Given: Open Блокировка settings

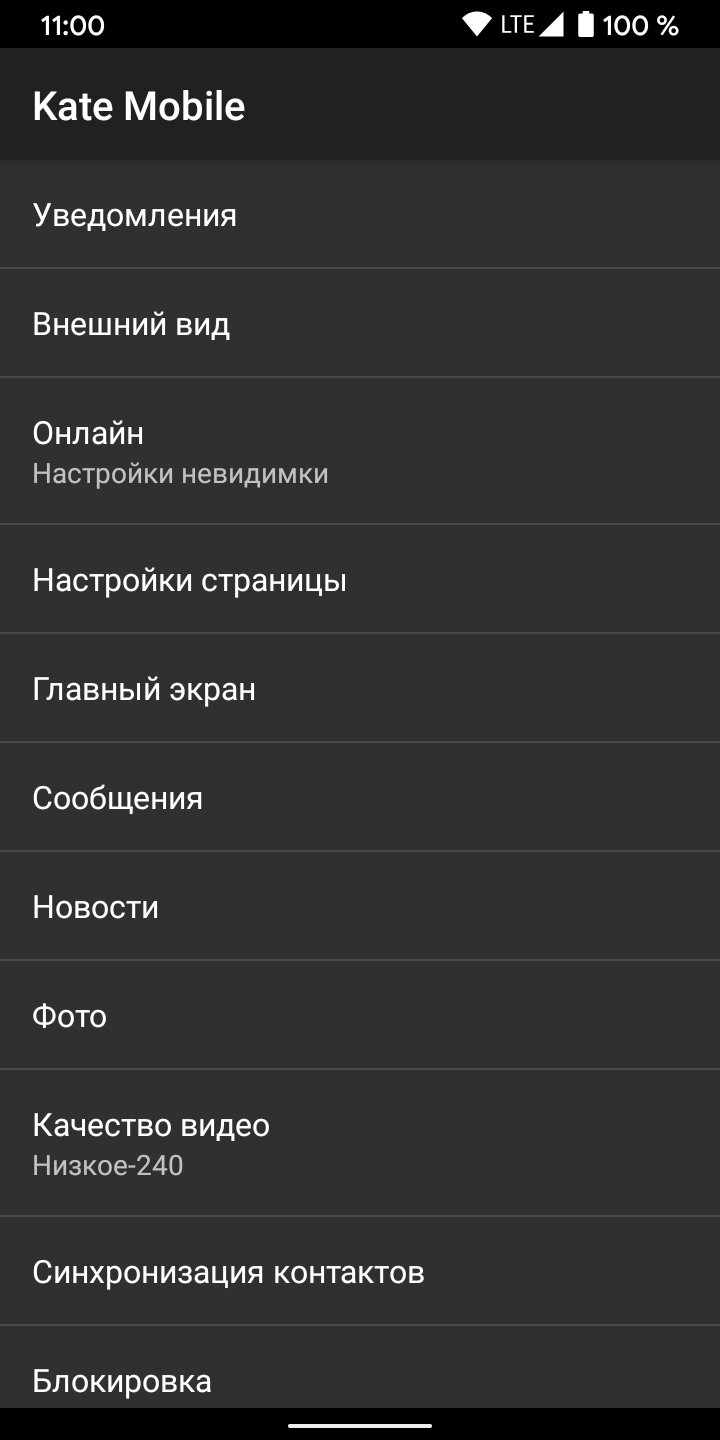Looking at the screenshot, I should [x=360, y=1368].
